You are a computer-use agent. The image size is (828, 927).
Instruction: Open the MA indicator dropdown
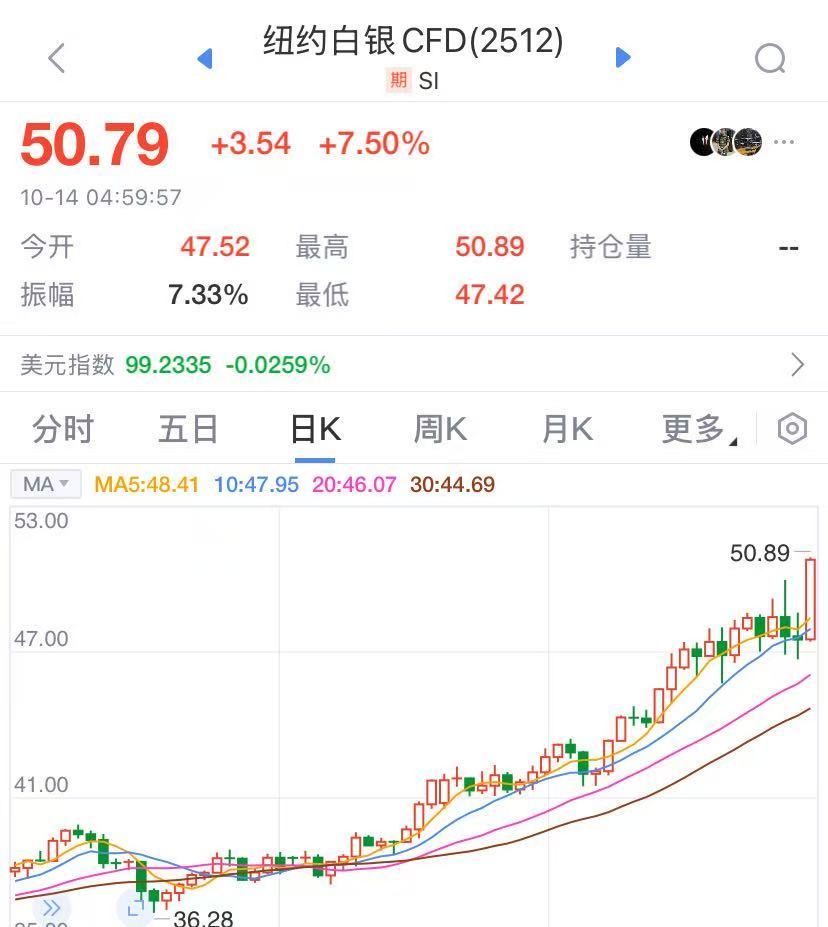44,482
